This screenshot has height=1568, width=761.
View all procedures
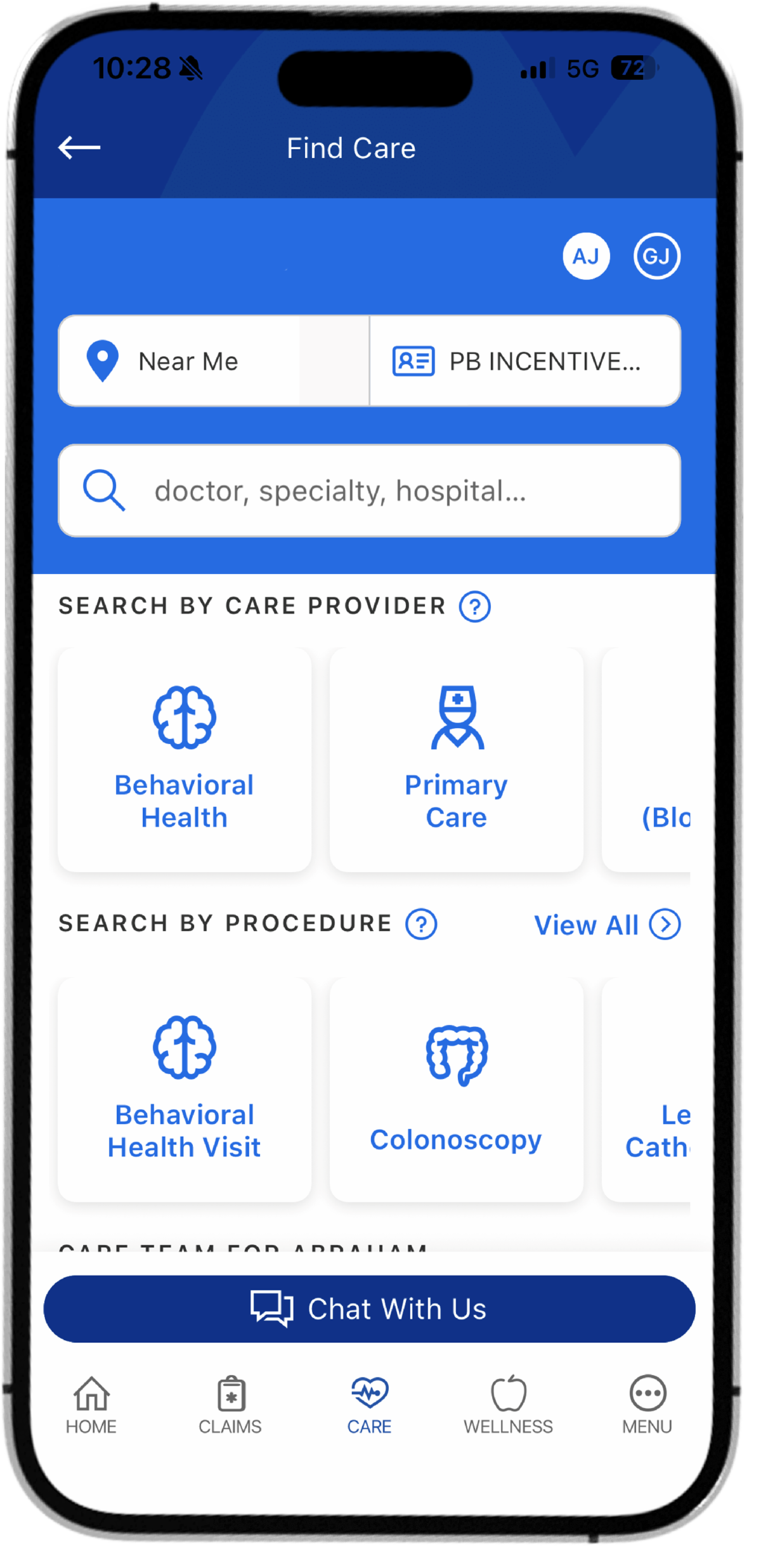point(606,925)
